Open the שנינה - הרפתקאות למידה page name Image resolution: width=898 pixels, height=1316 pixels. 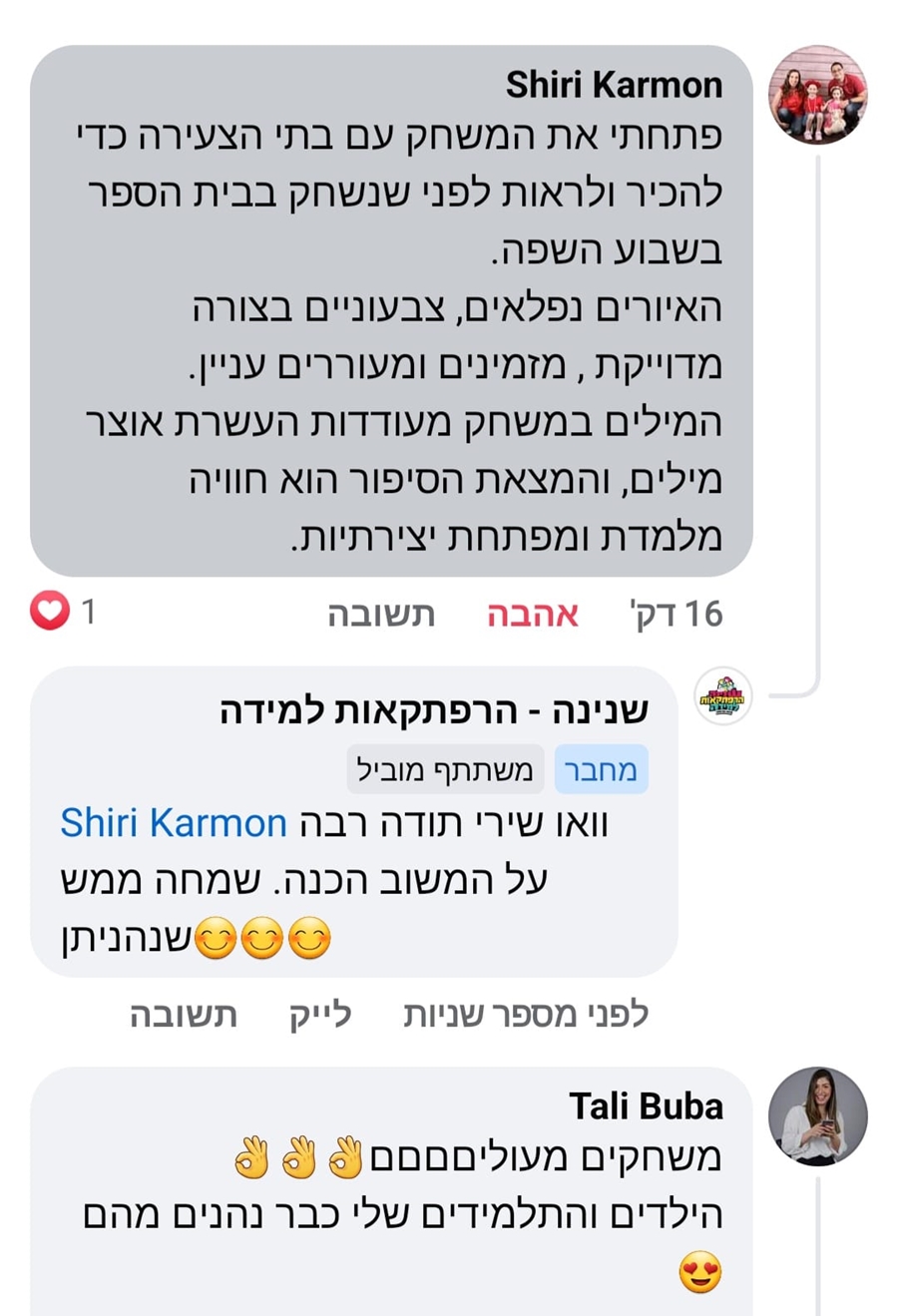434,710
